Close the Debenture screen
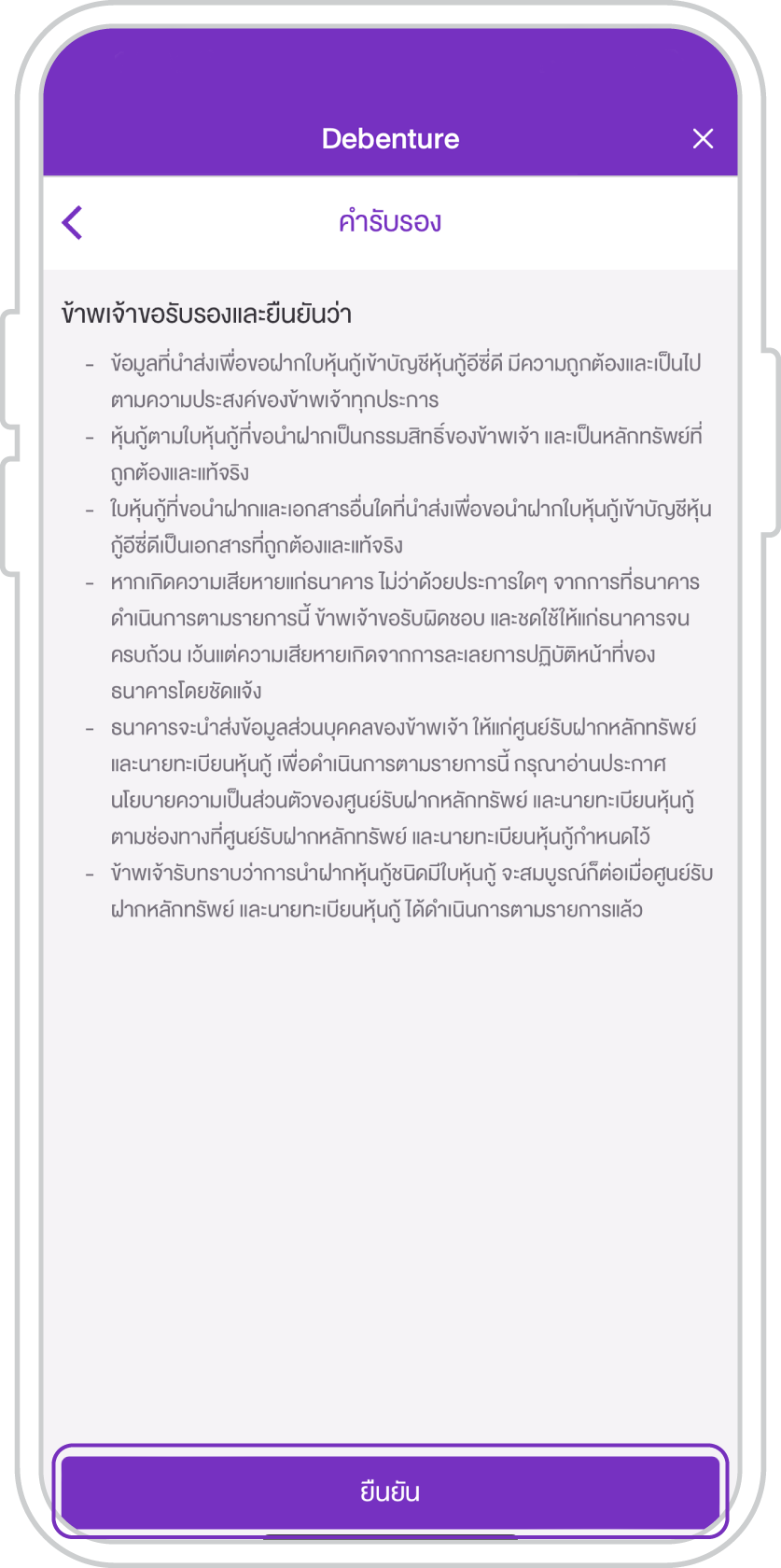The image size is (781, 1568). click(703, 139)
